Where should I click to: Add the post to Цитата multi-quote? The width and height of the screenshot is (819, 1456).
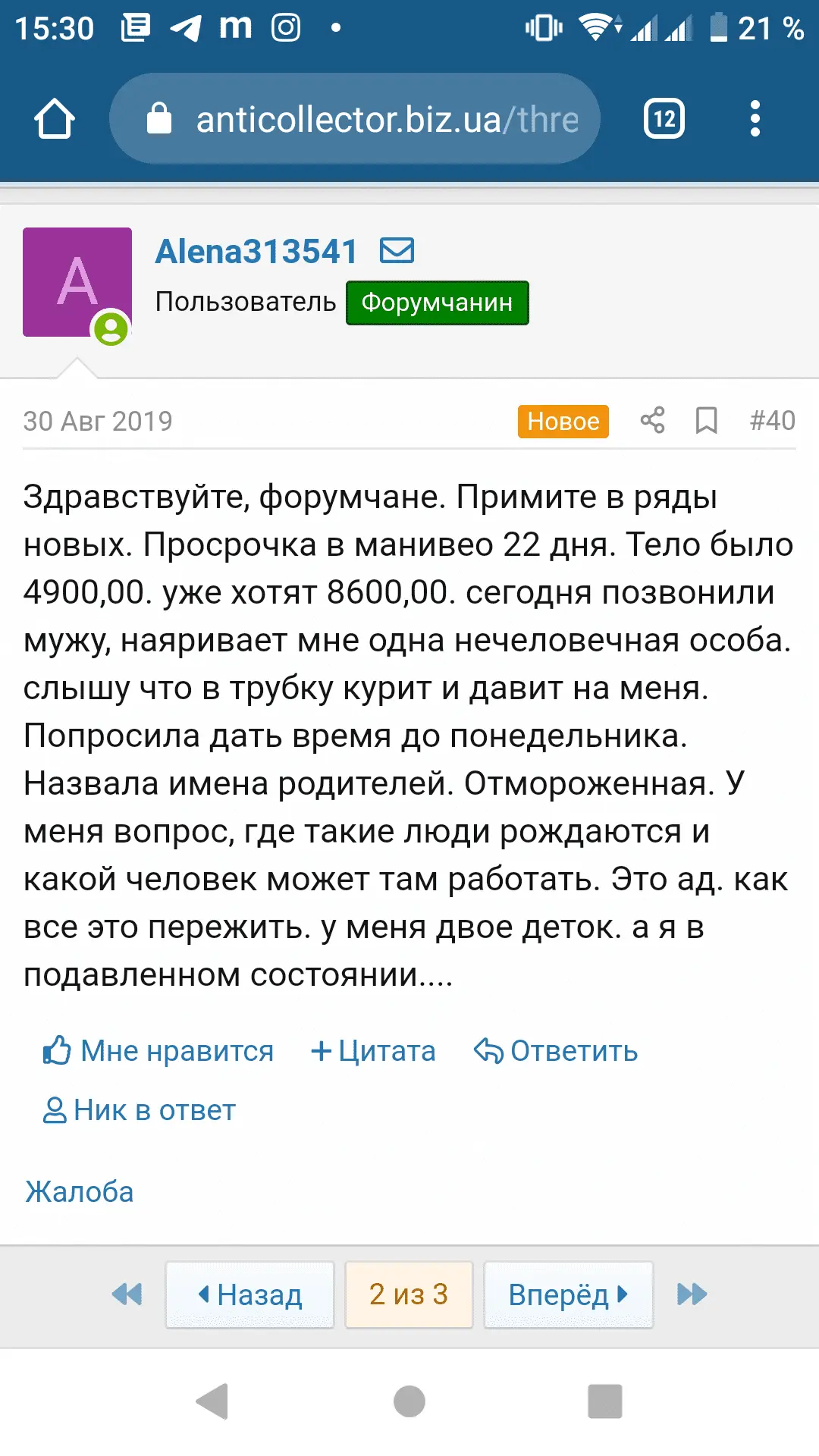pos(373,1051)
